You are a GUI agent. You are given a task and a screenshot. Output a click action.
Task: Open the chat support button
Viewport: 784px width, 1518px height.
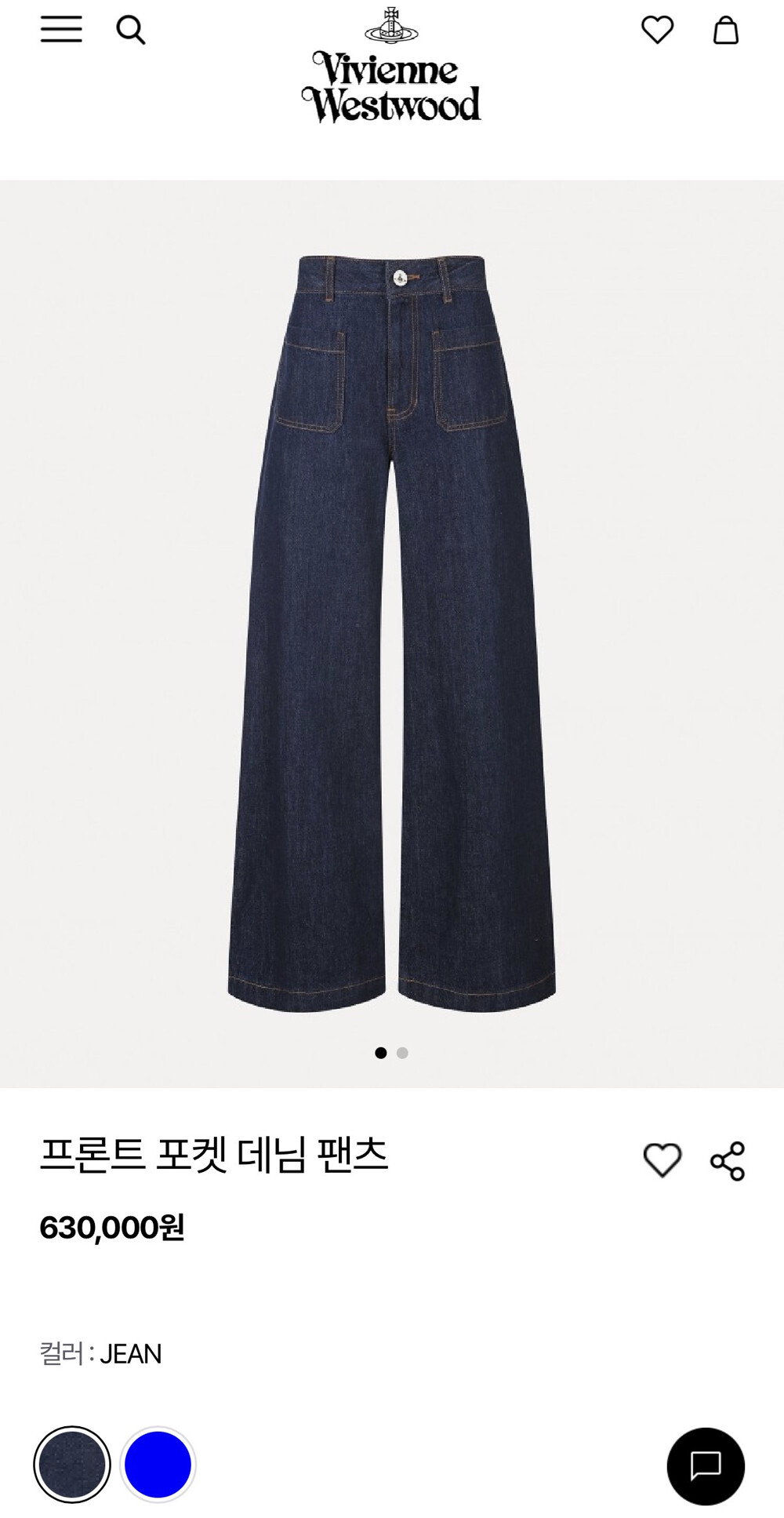tap(705, 1465)
